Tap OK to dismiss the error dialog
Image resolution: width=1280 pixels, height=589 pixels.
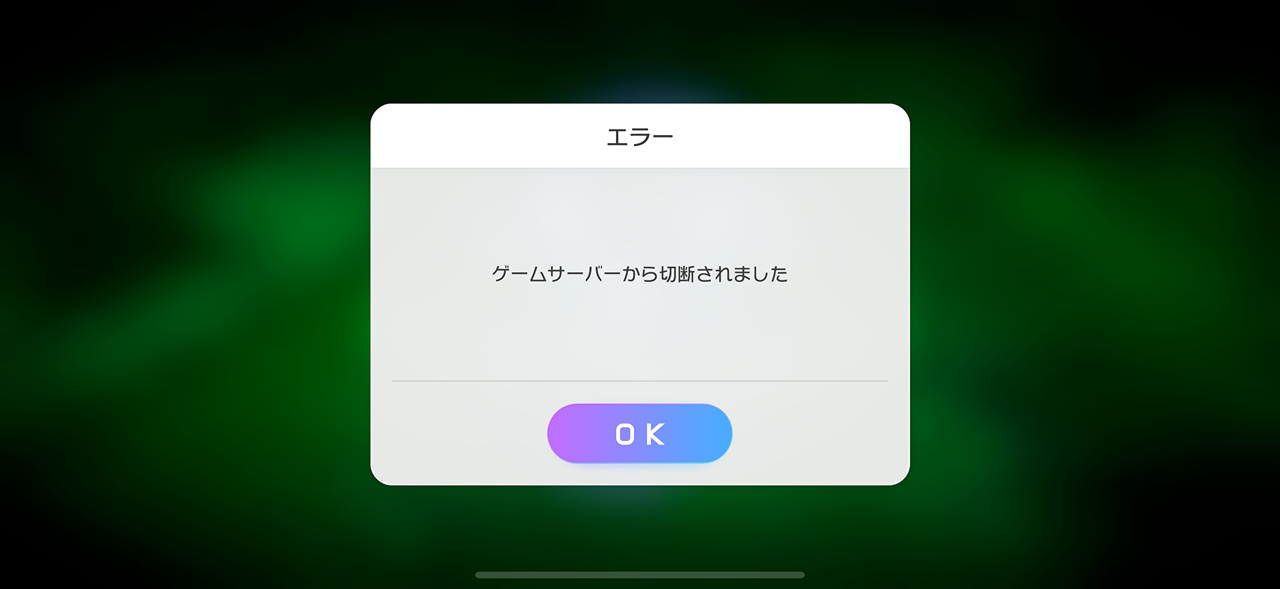[x=639, y=433]
